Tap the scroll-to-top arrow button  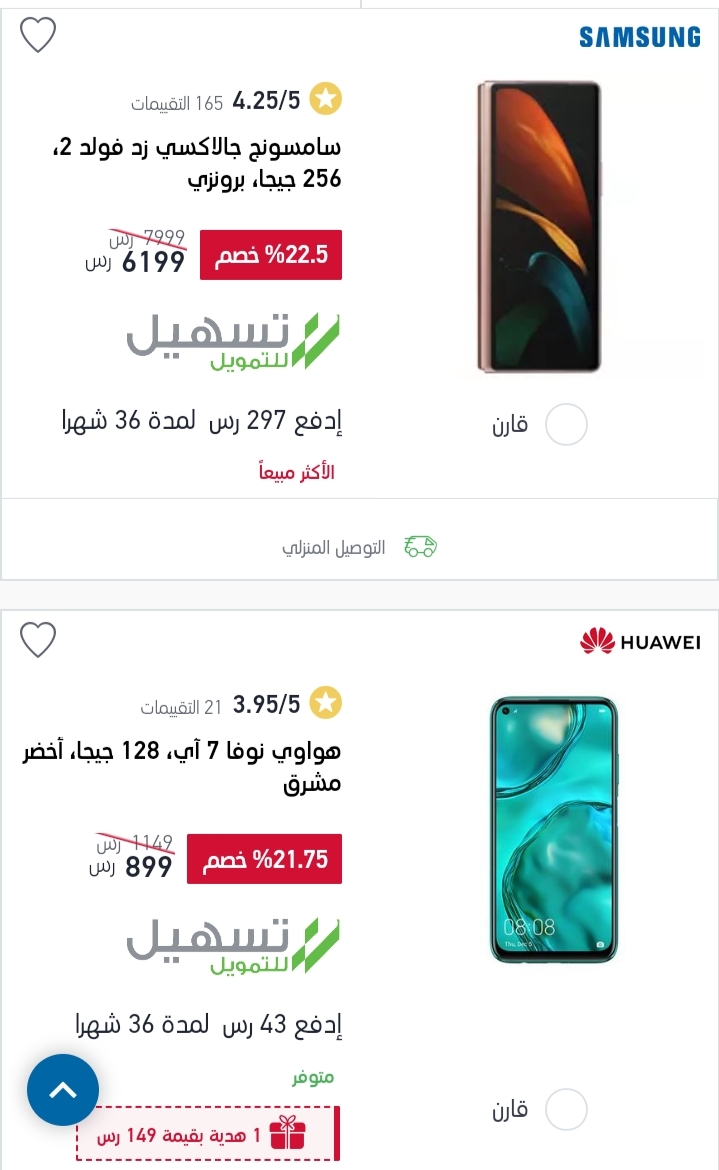[63, 1090]
